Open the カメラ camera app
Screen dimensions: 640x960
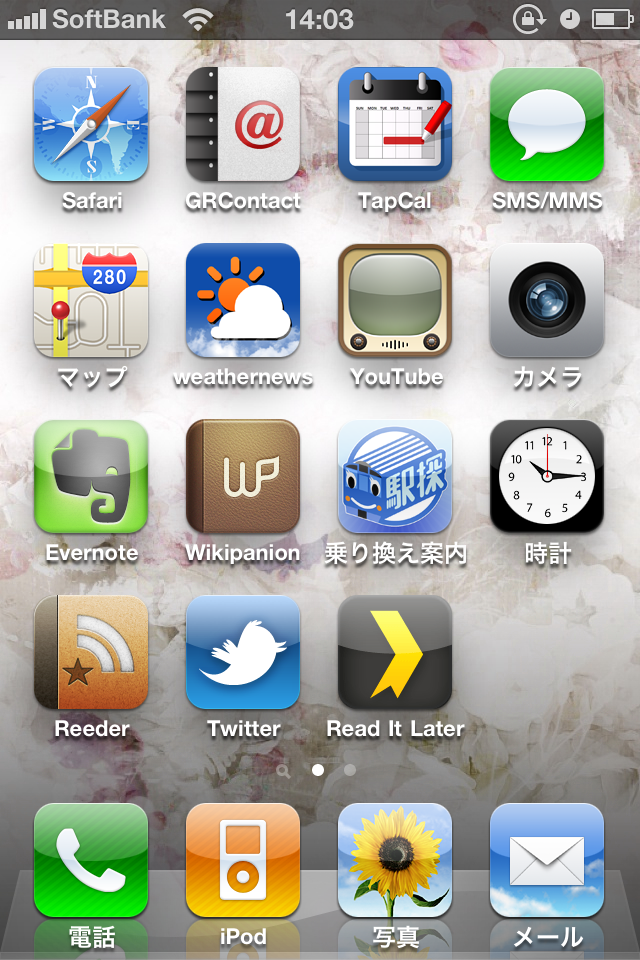point(547,301)
